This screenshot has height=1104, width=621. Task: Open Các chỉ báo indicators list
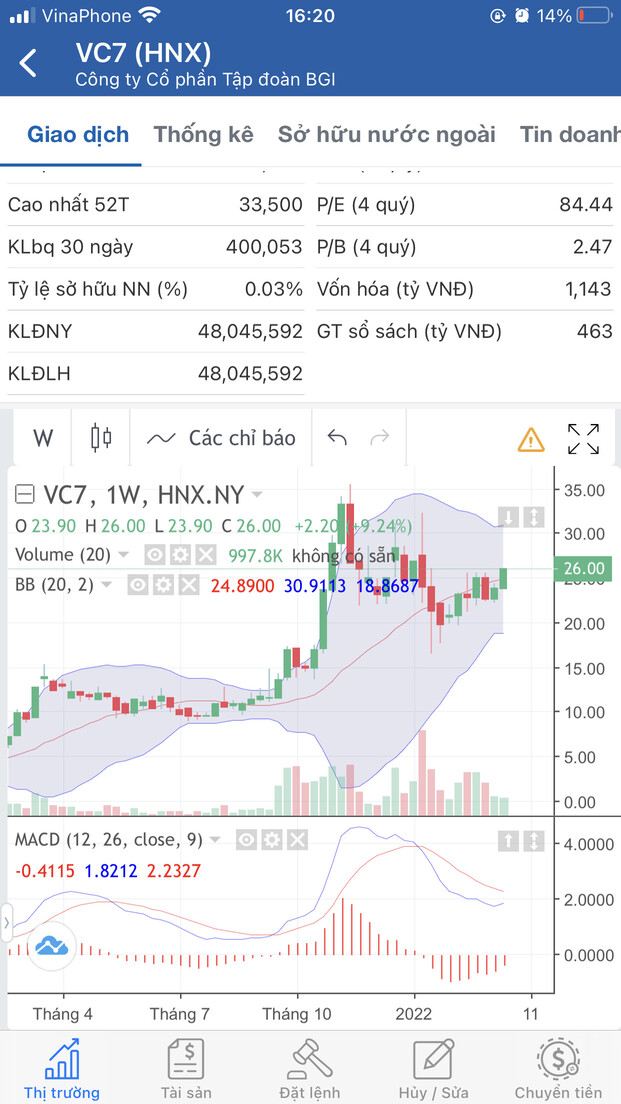(222, 438)
